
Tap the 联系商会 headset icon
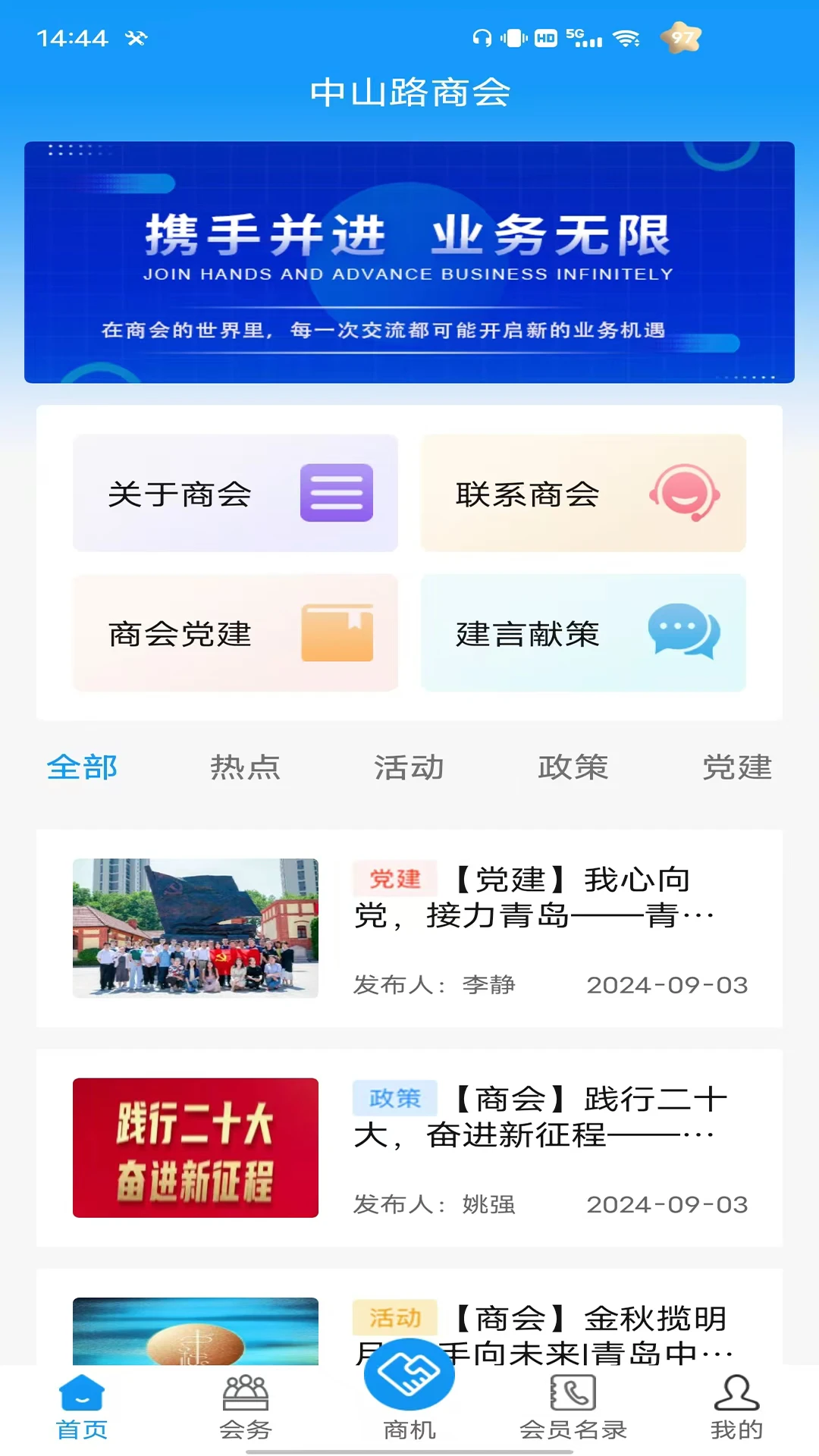point(686,494)
